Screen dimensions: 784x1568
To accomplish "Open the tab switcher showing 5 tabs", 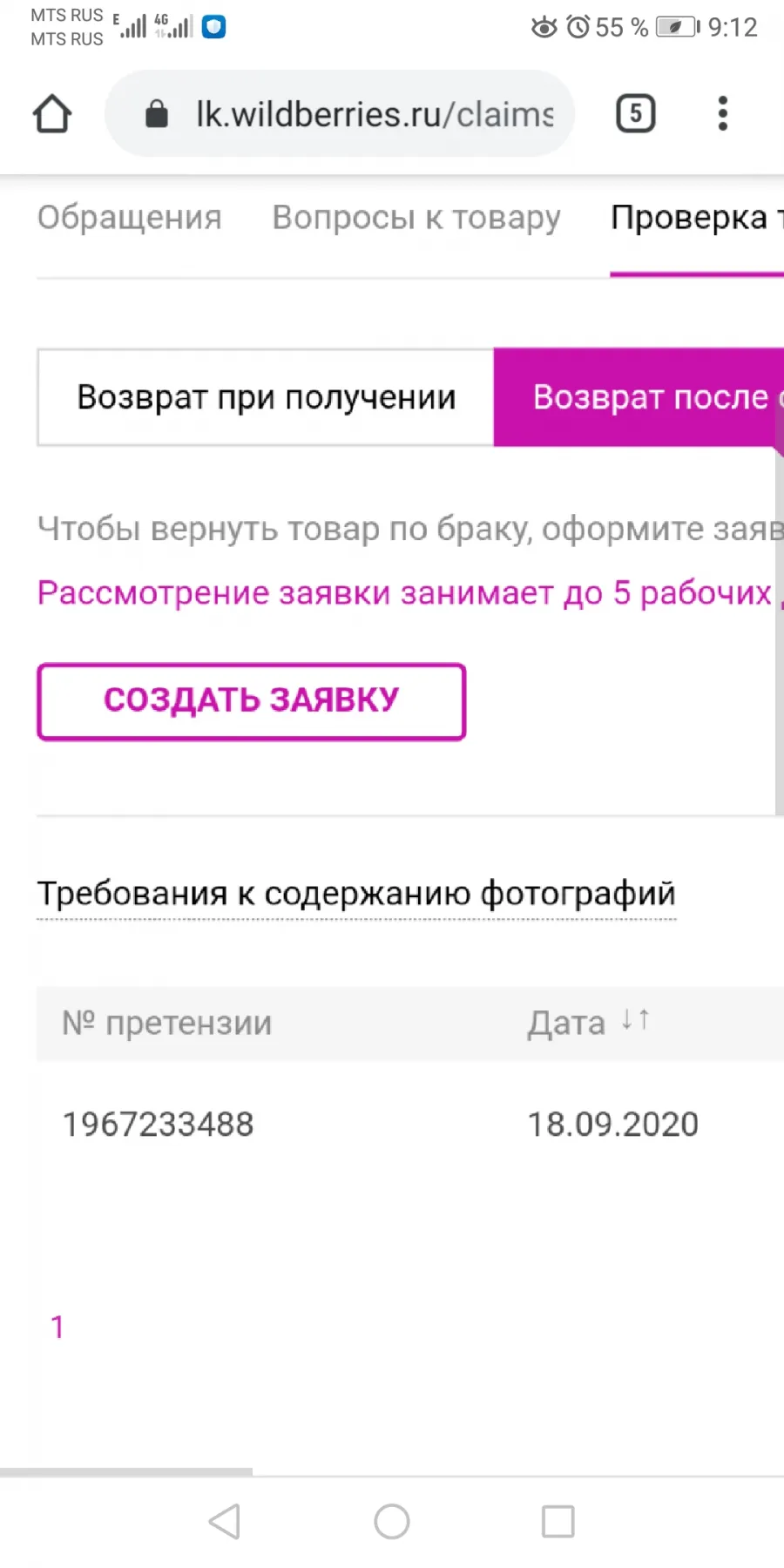I will (636, 113).
